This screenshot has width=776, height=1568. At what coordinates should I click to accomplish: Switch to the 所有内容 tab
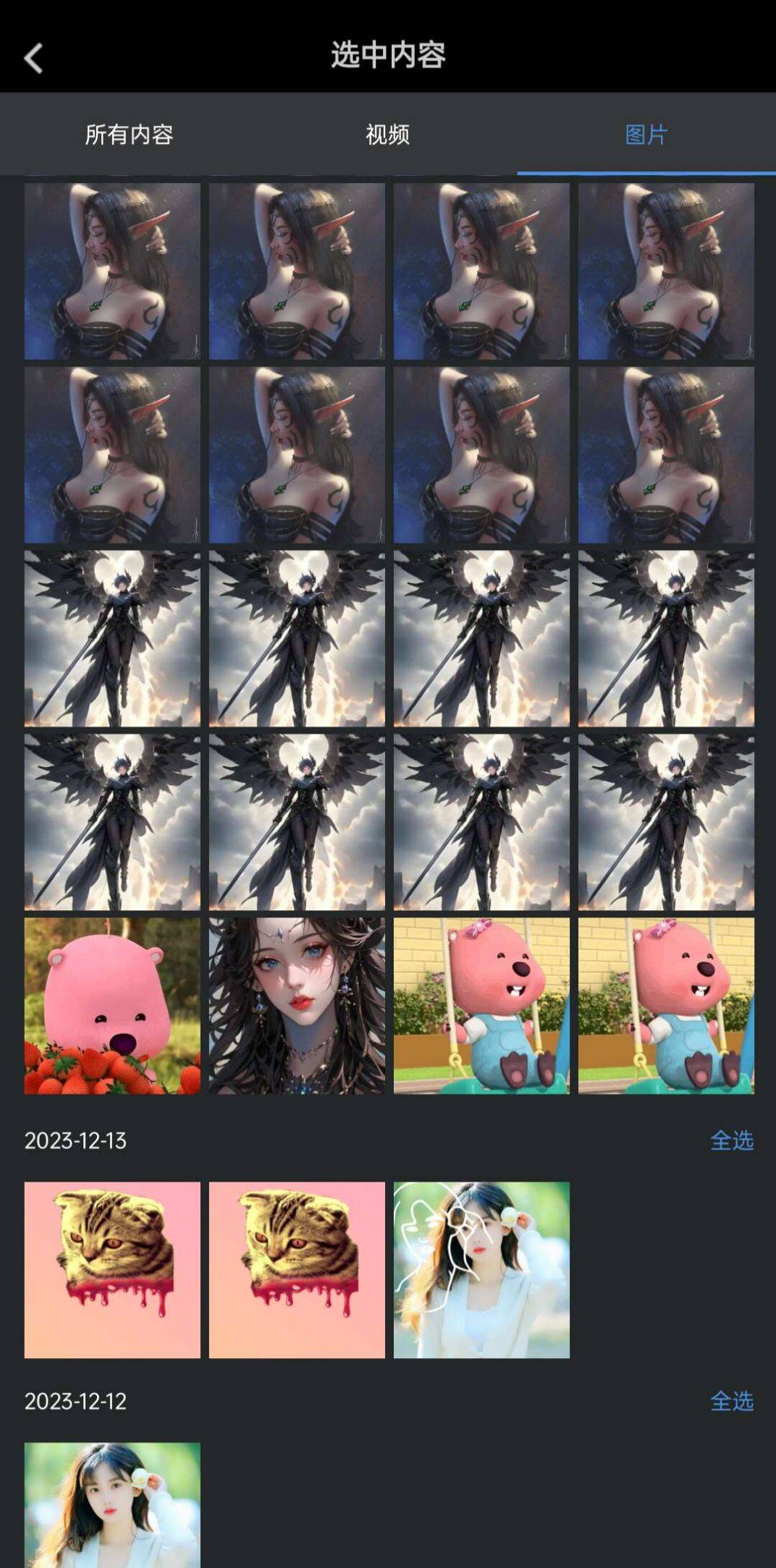coord(130,135)
